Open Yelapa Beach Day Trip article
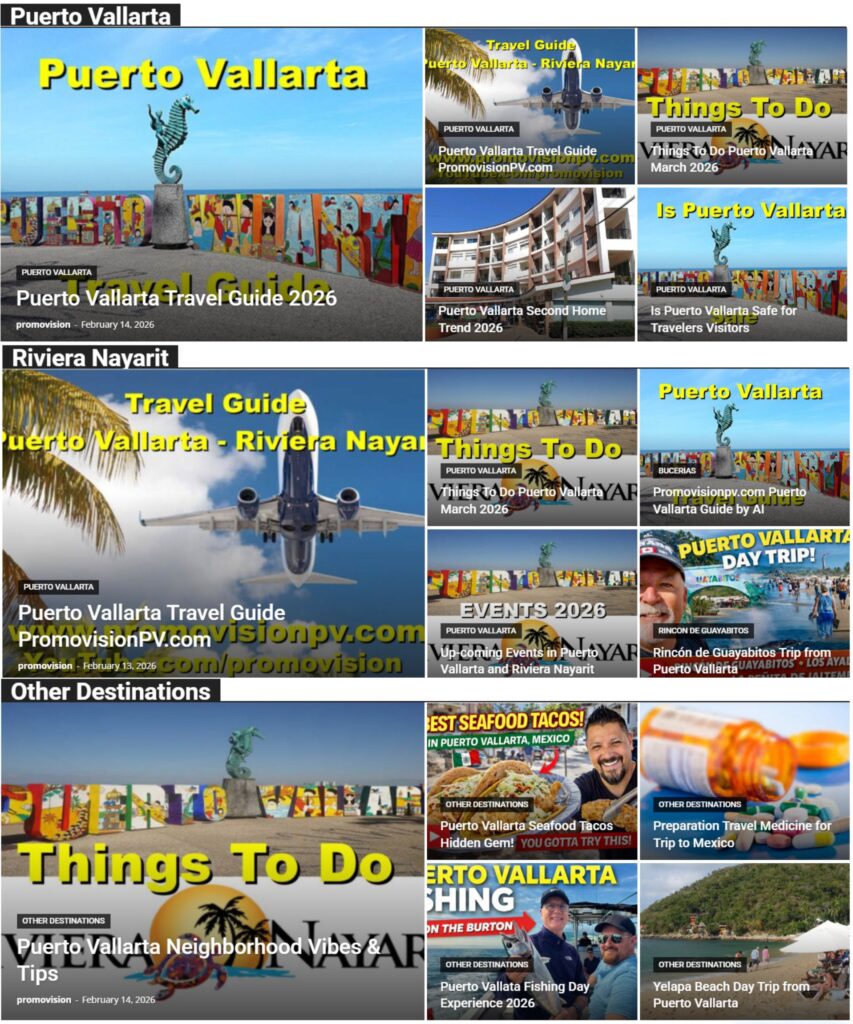Image resolution: width=853 pixels, height=1024 pixels. point(731,994)
